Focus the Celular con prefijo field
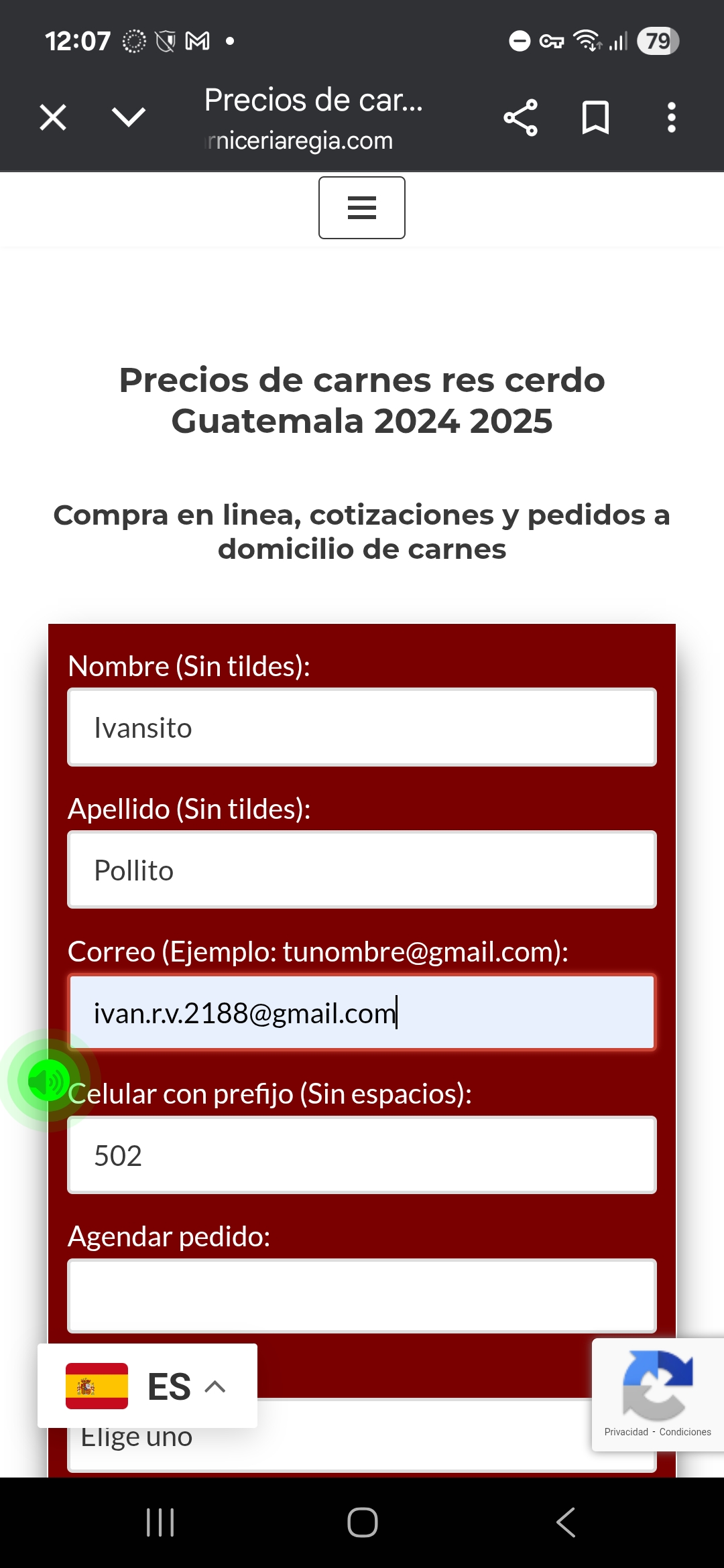This screenshot has width=724, height=1568. tap(362, 1155)
